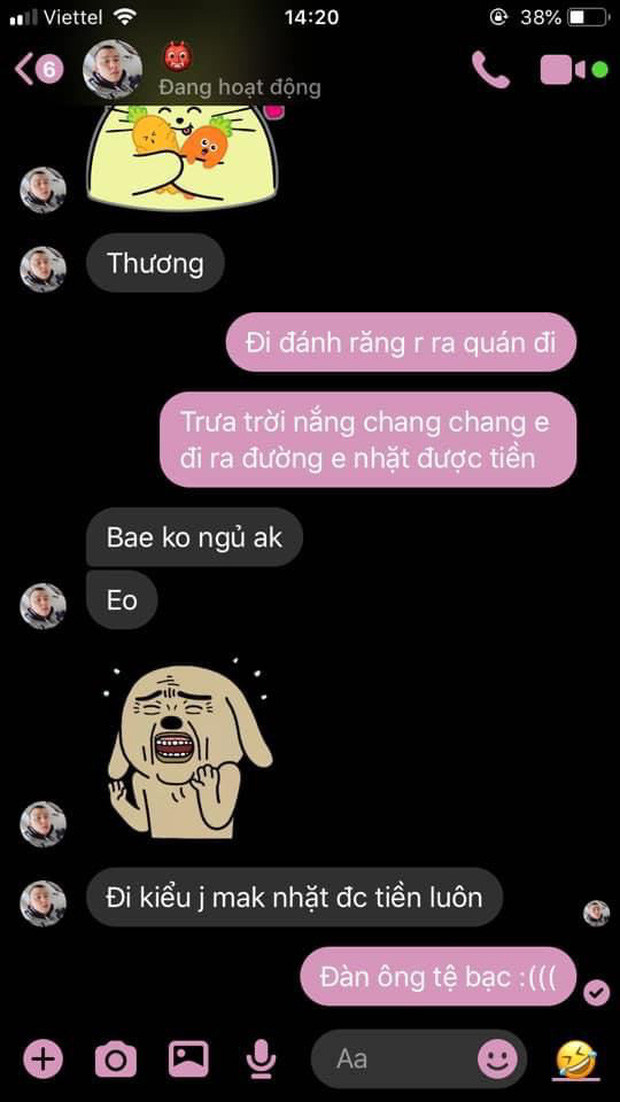Screen dimensions: 620x1102
Task: Focus the Aa message input field
Action: [400, 1057]
